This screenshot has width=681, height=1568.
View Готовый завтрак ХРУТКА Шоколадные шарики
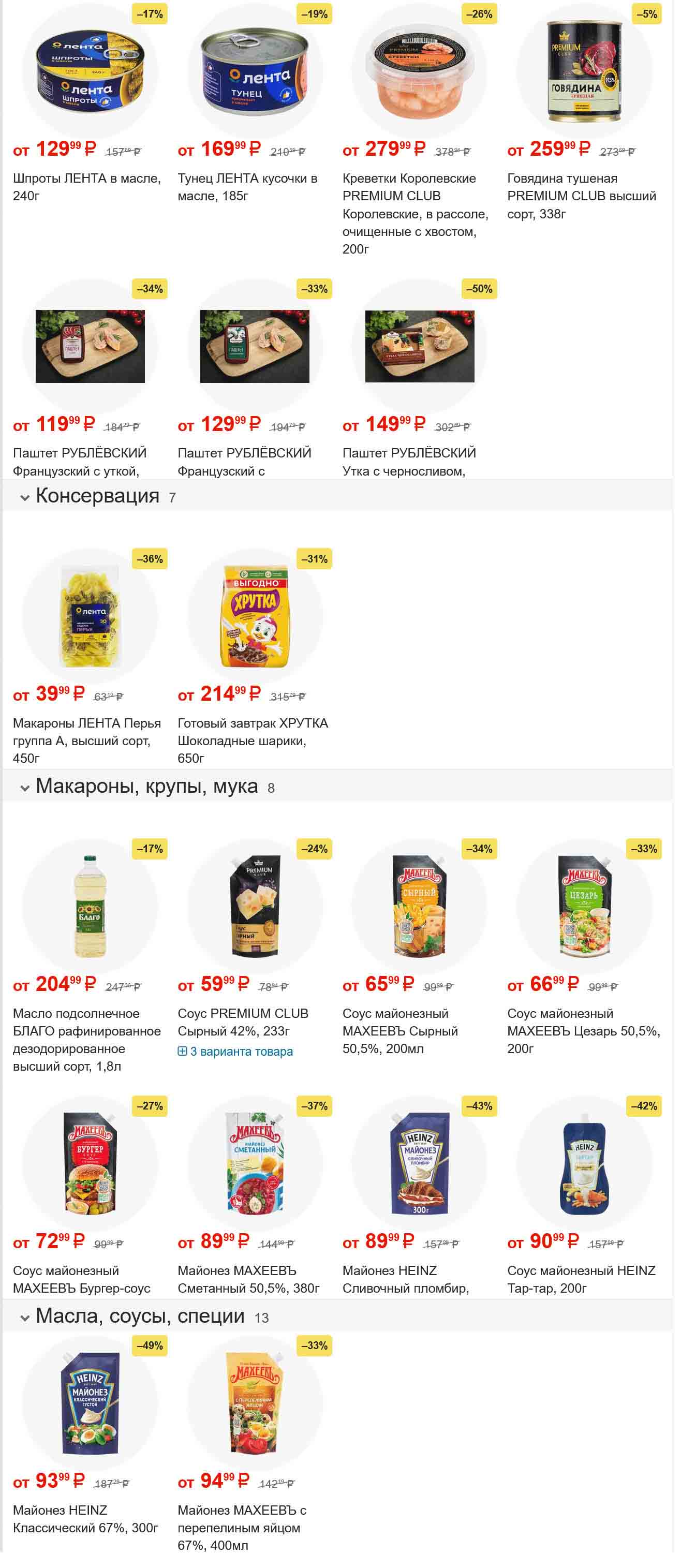coord(253,740)
